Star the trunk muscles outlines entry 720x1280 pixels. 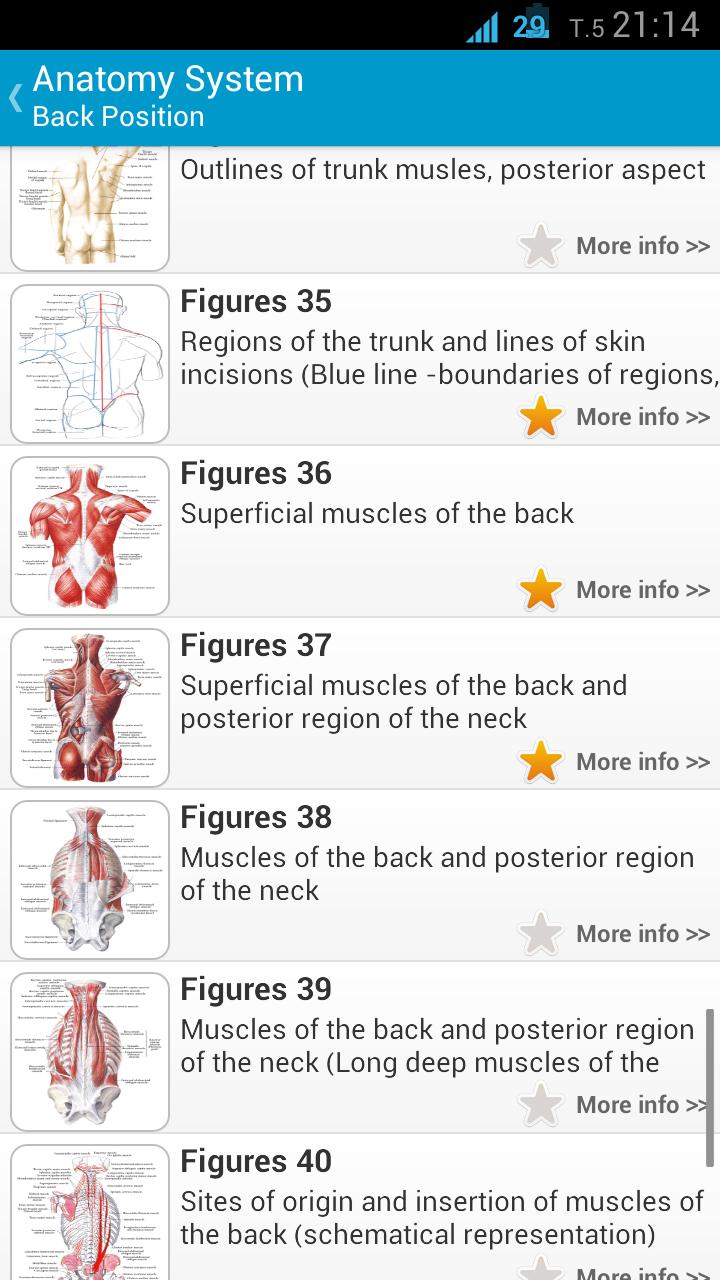point(541,246)
